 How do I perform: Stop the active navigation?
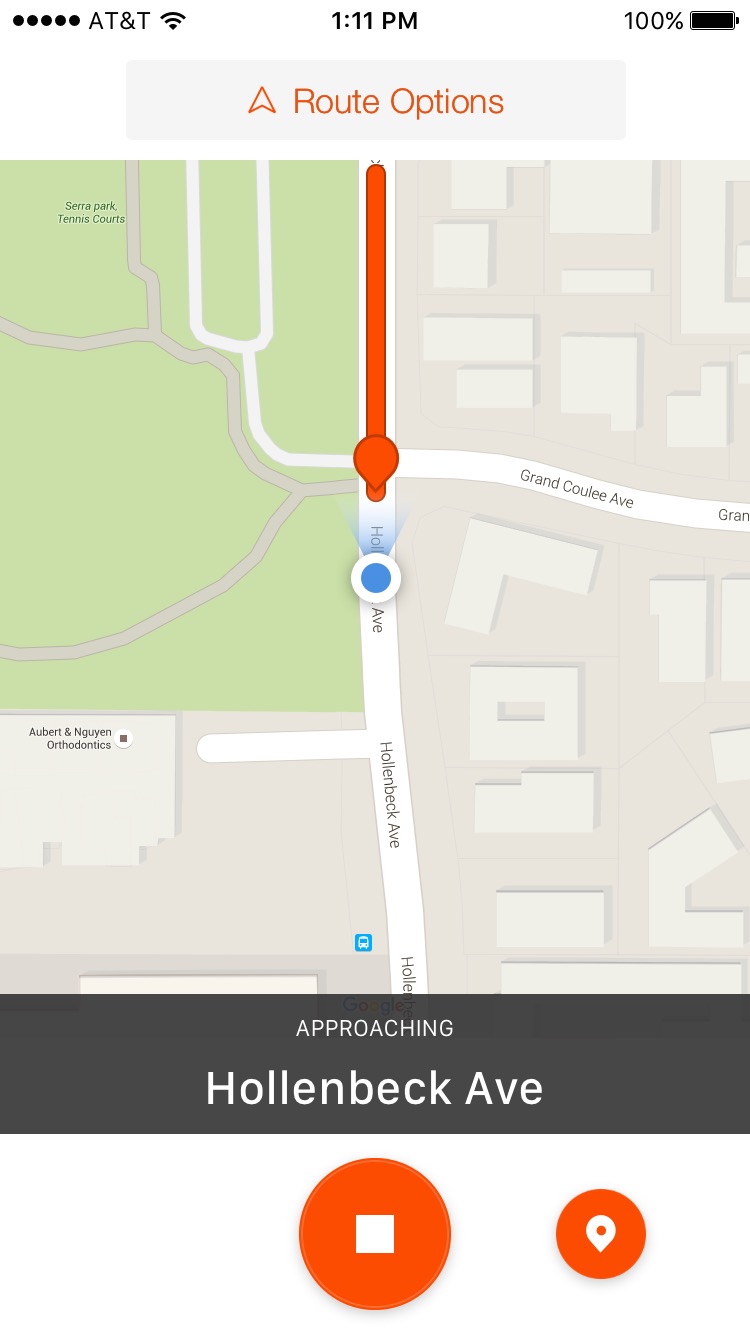point(375,1233)
